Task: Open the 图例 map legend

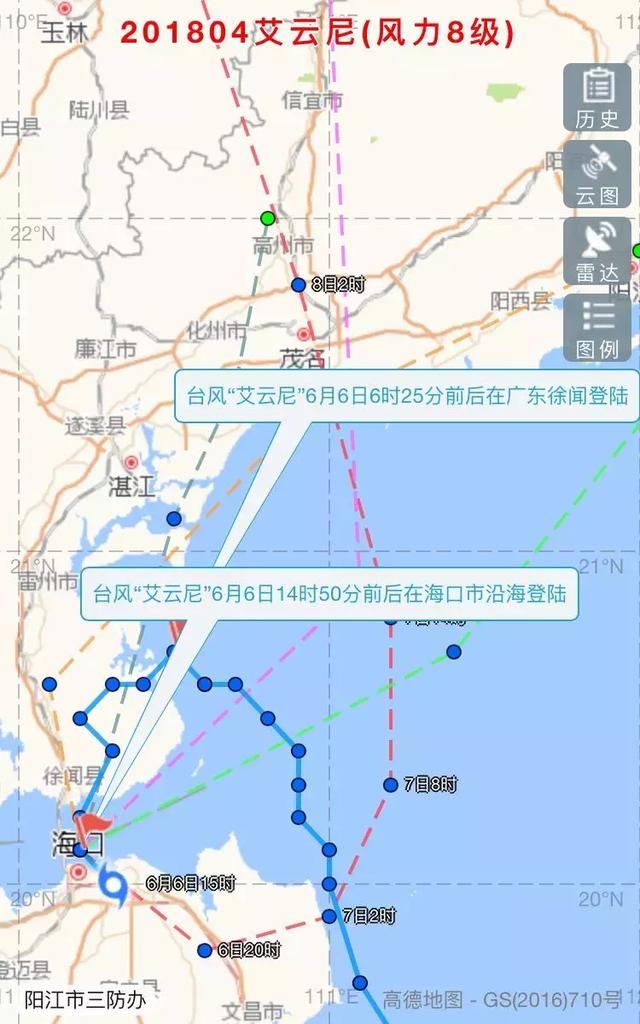Action: click(597, 328)
